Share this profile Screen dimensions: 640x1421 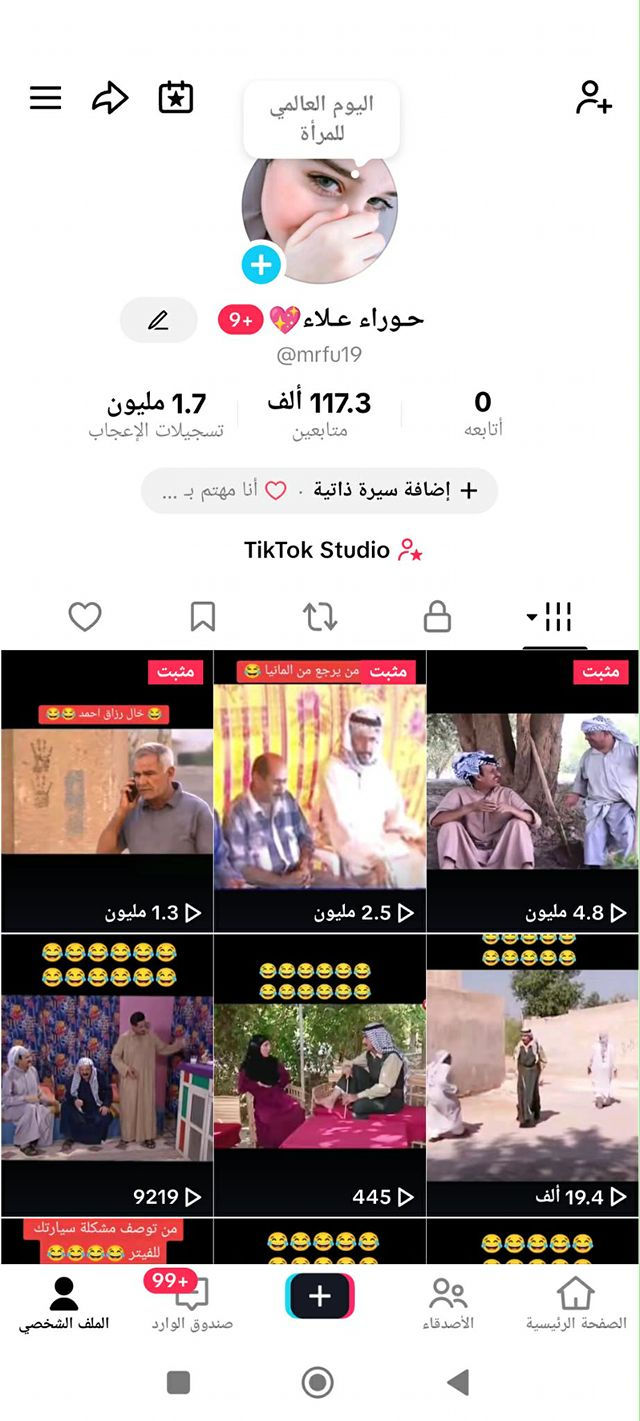[x=110, y=98]
